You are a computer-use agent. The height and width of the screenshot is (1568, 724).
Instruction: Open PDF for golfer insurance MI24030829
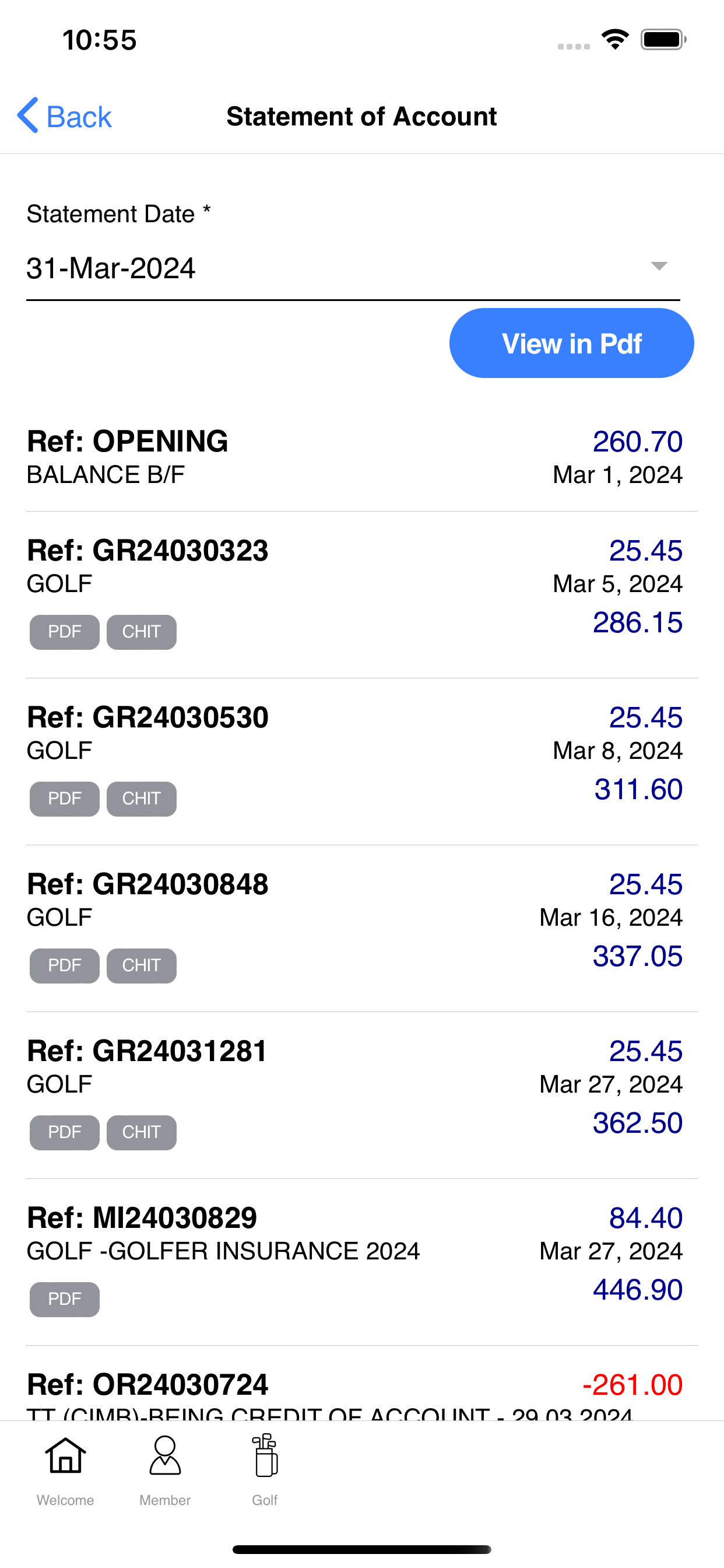pos(65,1299)
